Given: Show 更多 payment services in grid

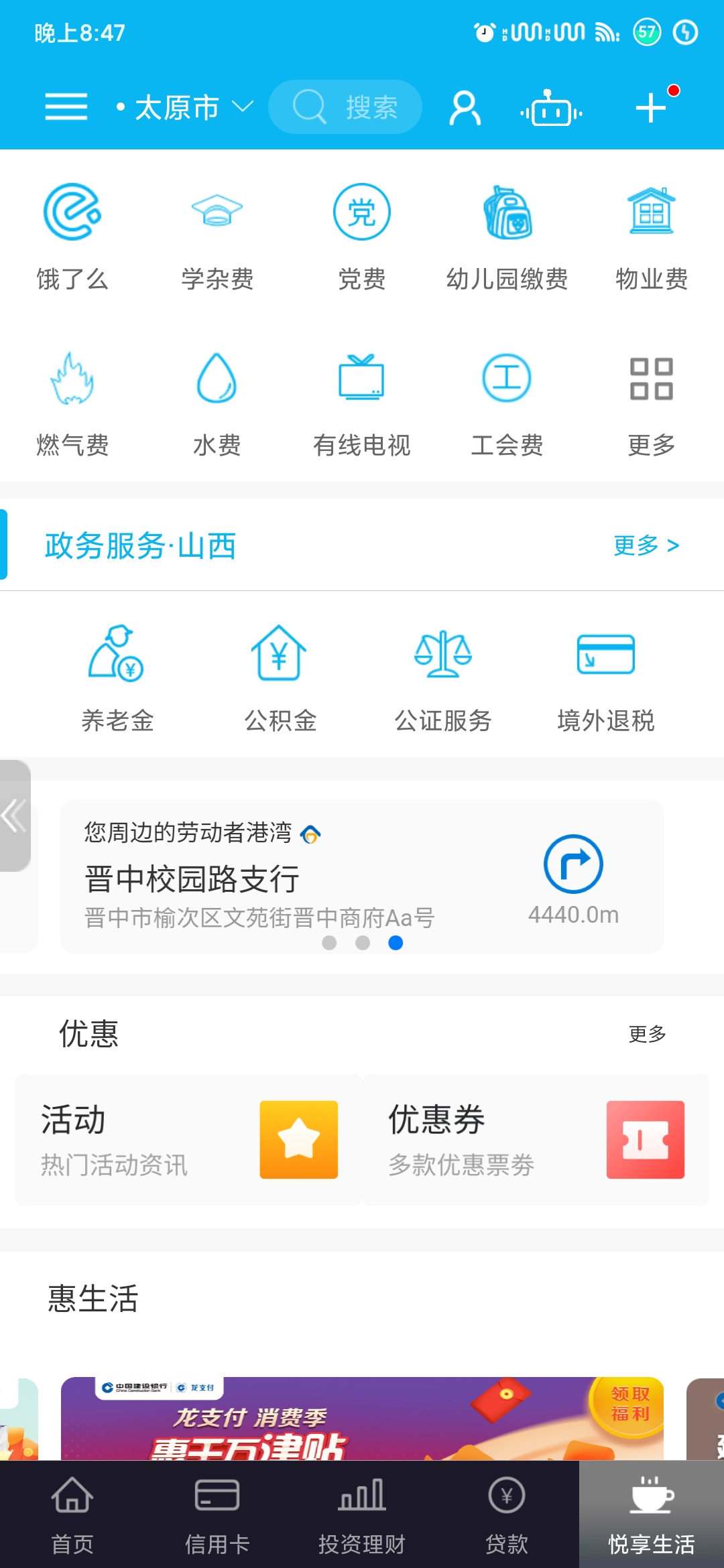Looking at the screenshot, I should pos(651,403).
